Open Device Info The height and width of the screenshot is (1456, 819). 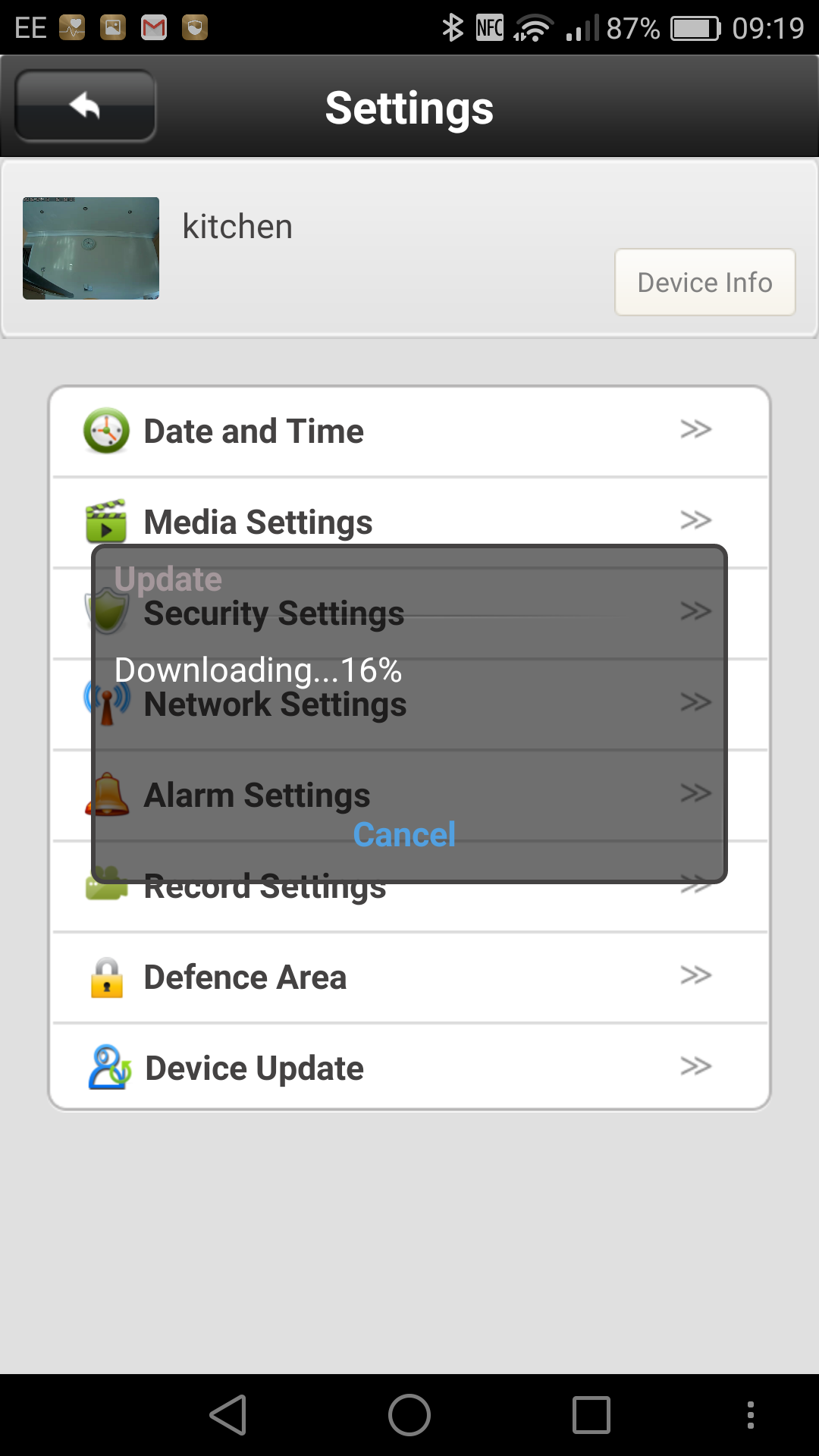704,282
